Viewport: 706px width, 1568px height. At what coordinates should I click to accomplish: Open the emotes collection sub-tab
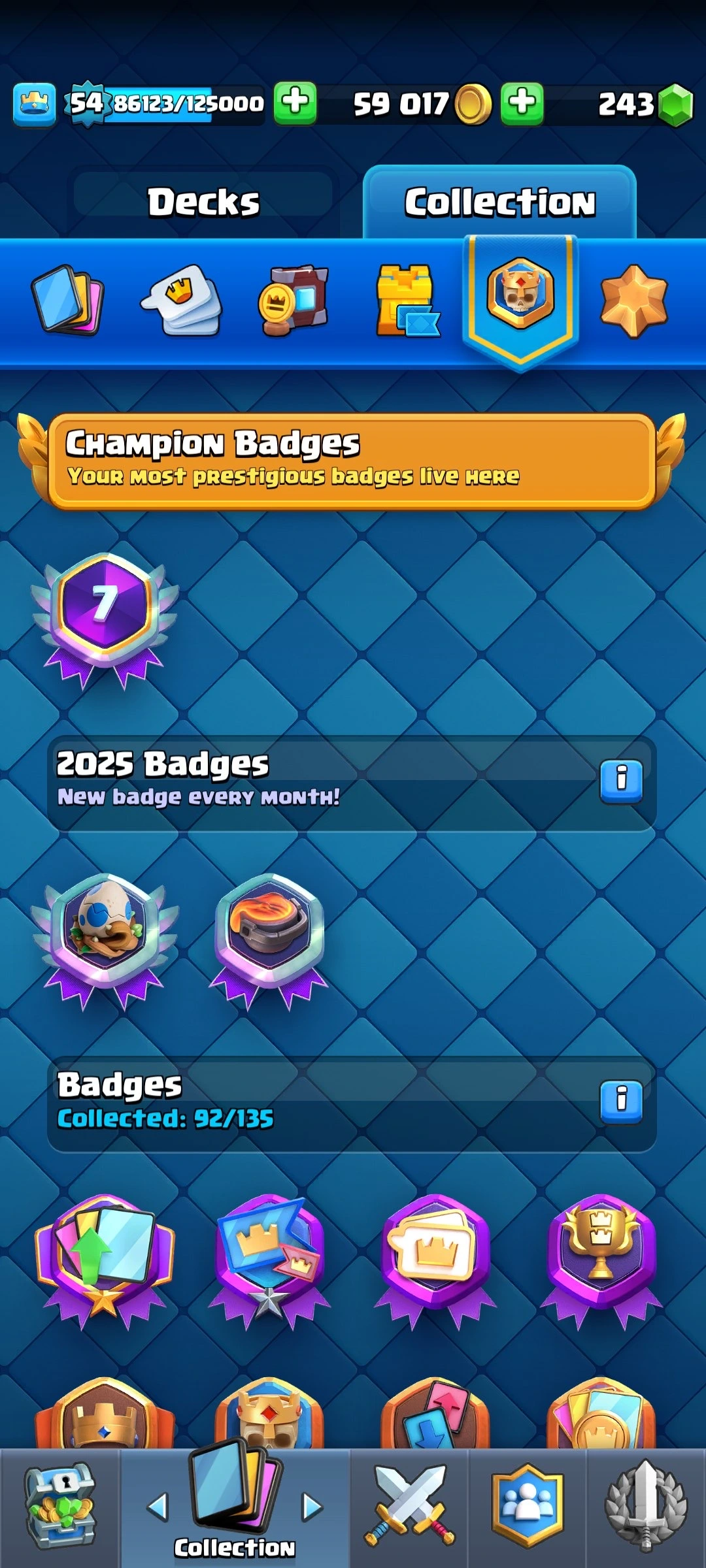182,299
